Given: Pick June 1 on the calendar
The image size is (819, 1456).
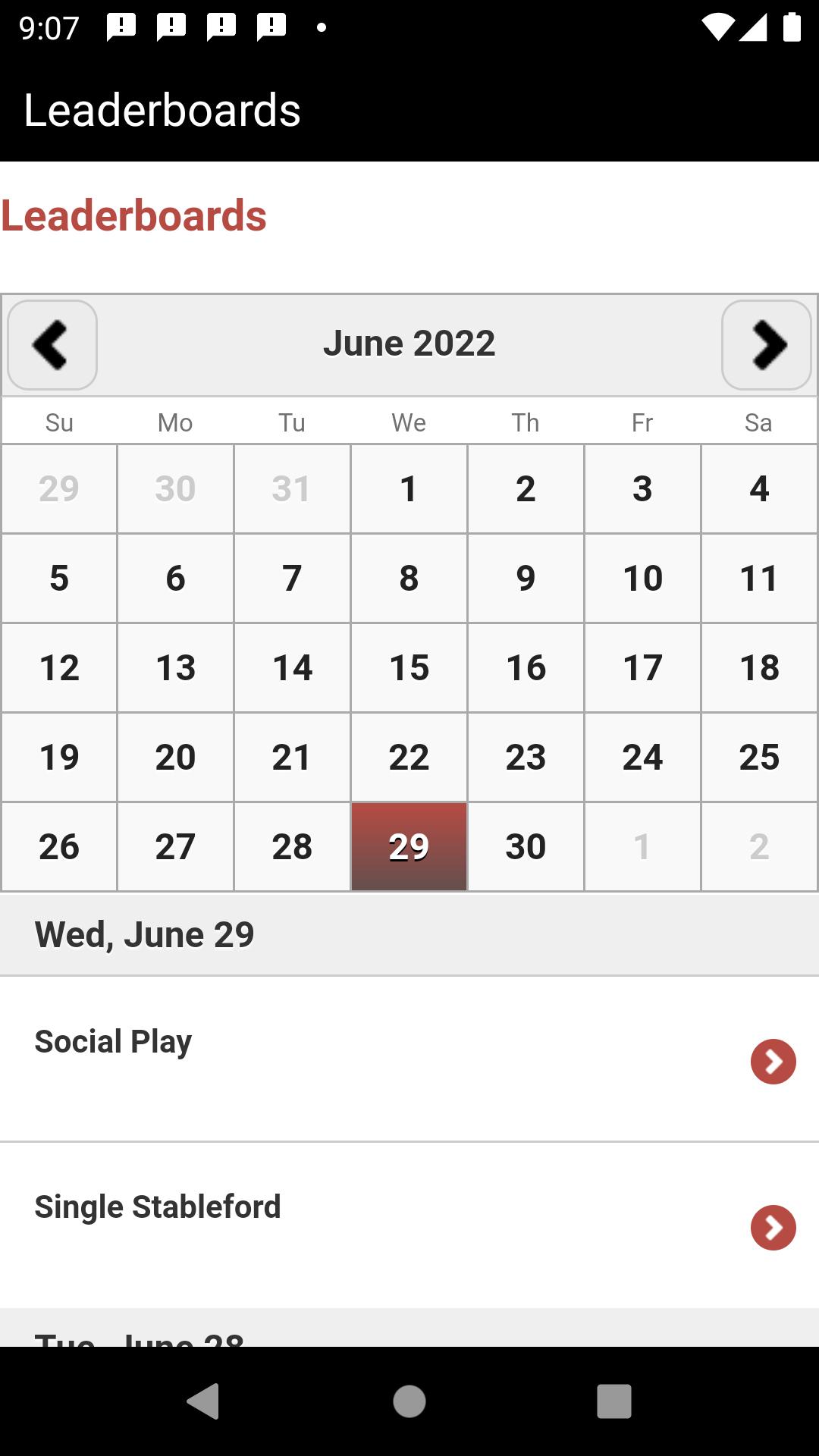Looking at the screenshot, I should 409,488.
